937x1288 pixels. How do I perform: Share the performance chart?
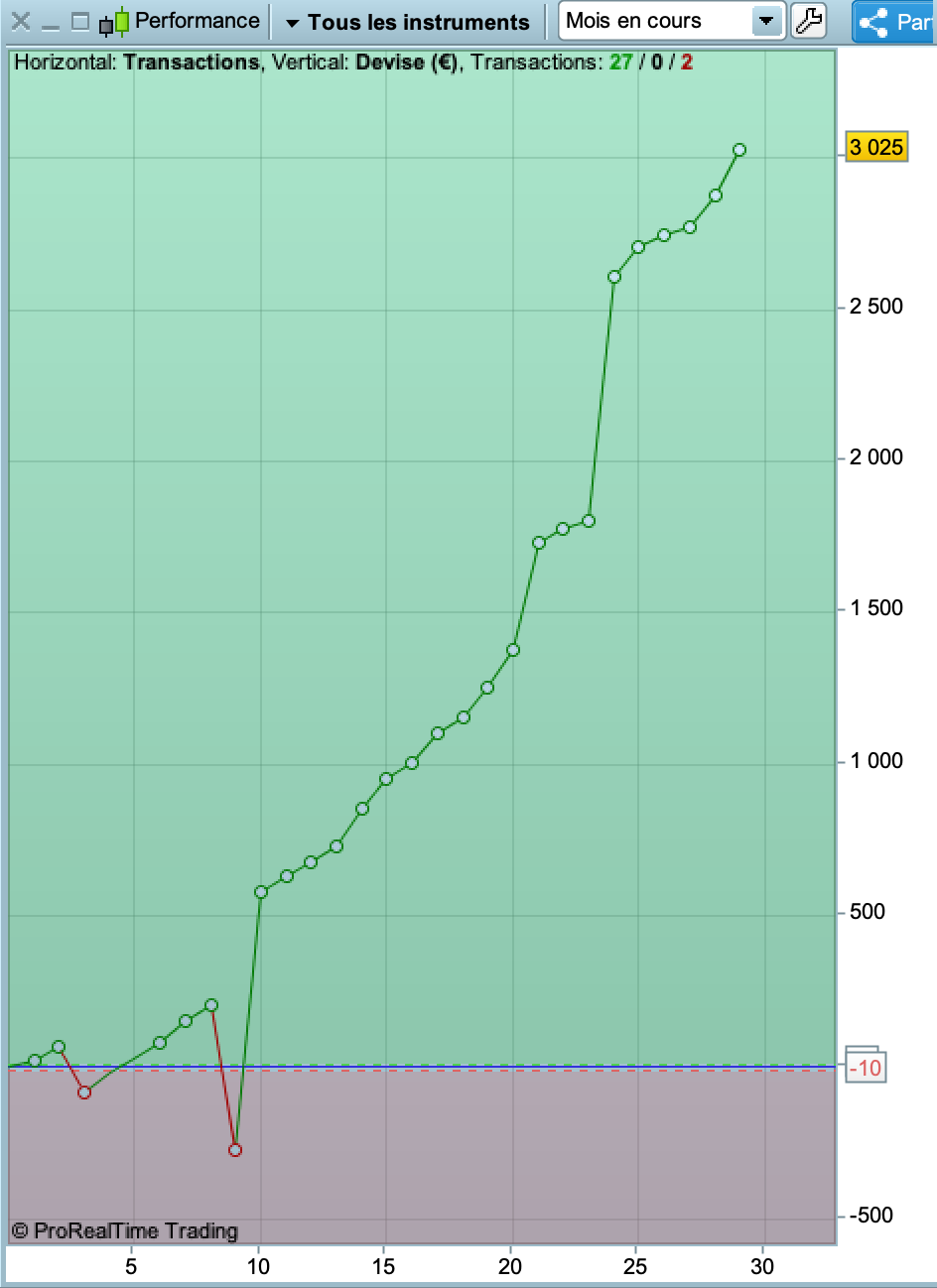coord(893,22)
